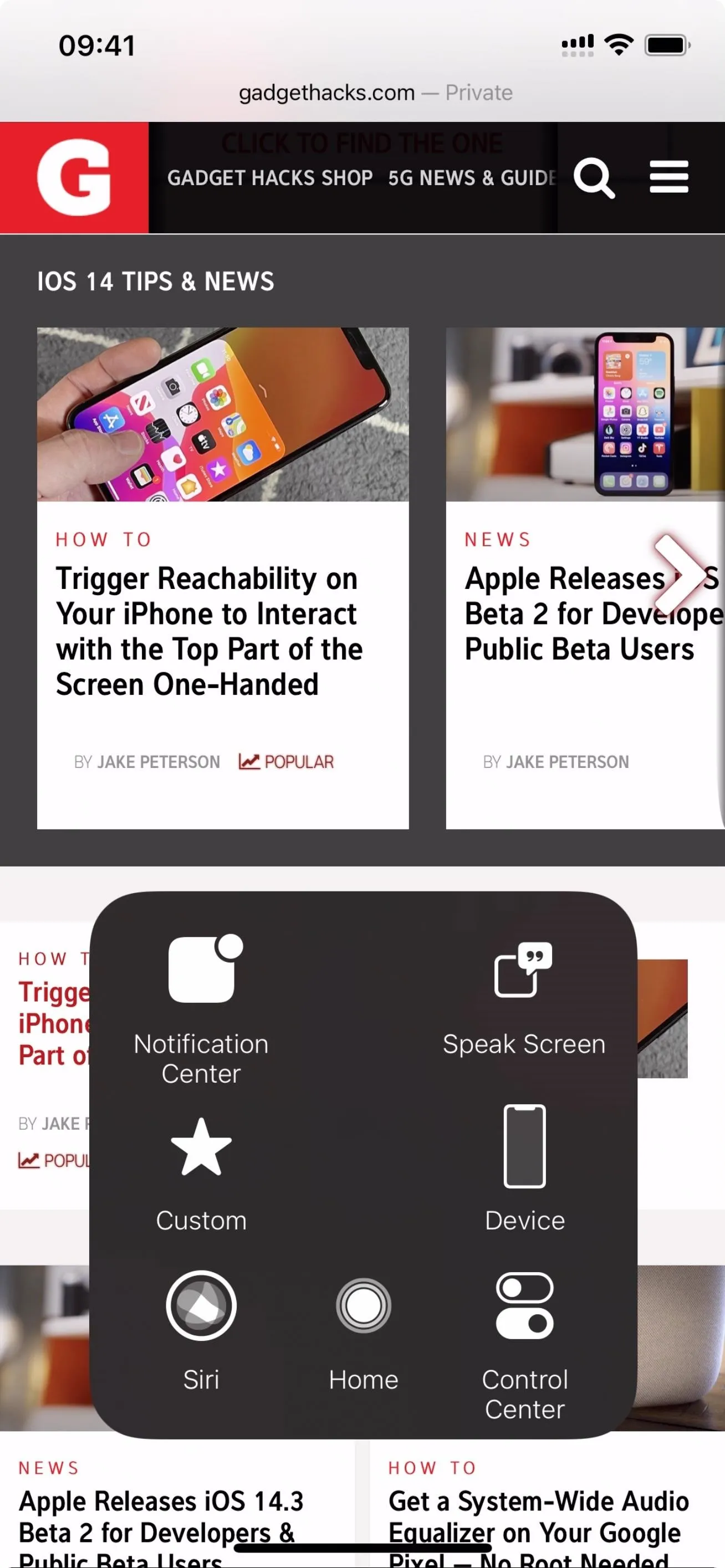Open the site search magnifier
The height and width of the screenshot is (1568, 725).
pyautogui.click(x=594, y=178)
